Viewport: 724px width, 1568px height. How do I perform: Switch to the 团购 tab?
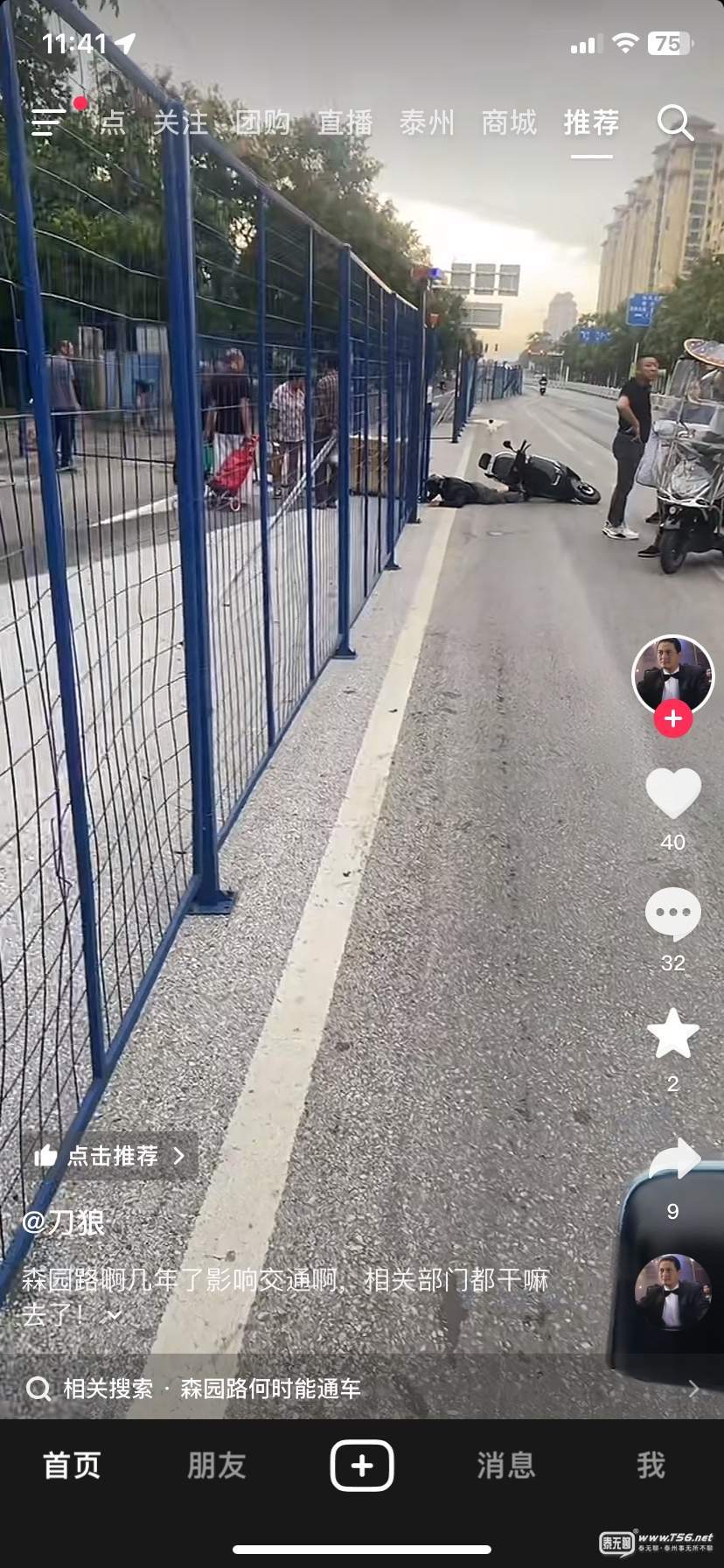coord(262,122)
